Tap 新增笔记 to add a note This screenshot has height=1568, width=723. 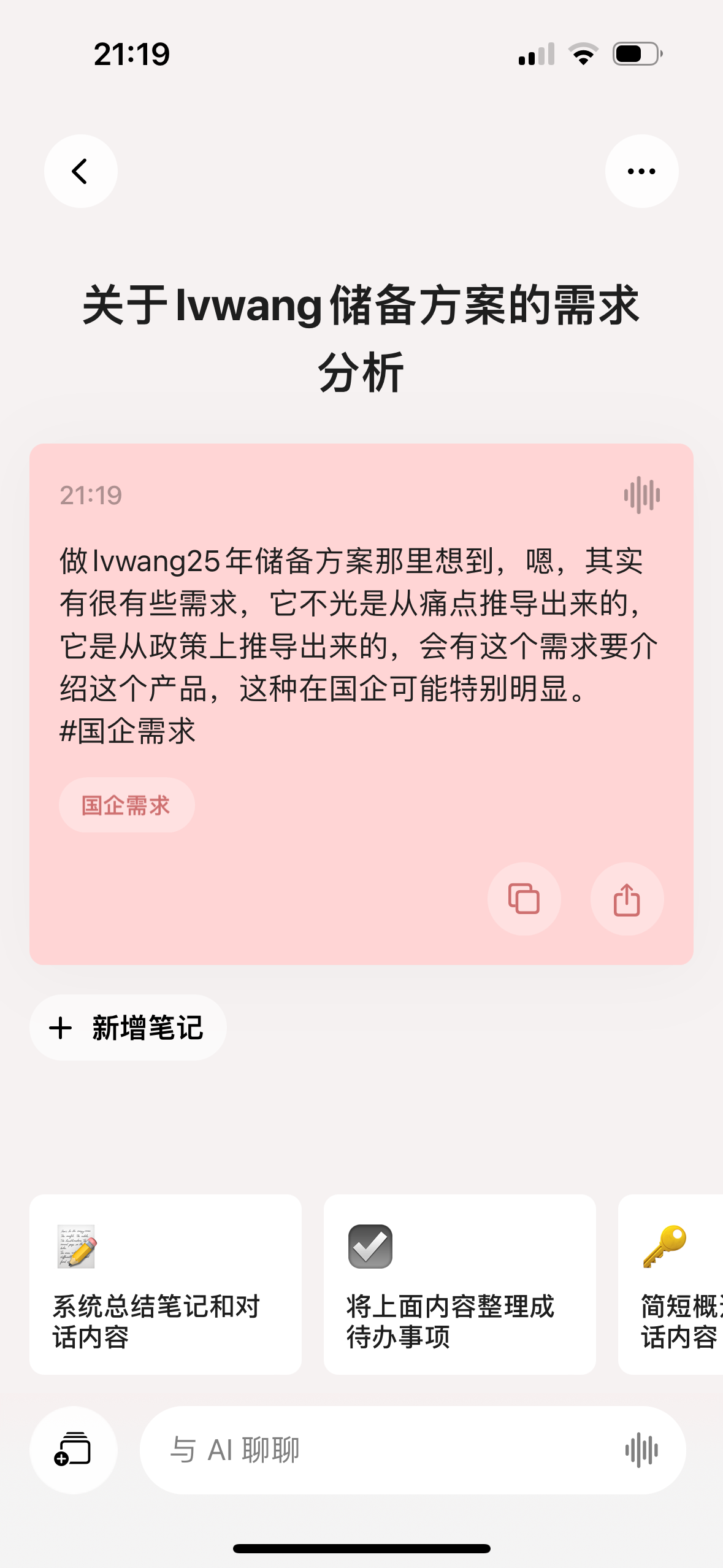128,1028
